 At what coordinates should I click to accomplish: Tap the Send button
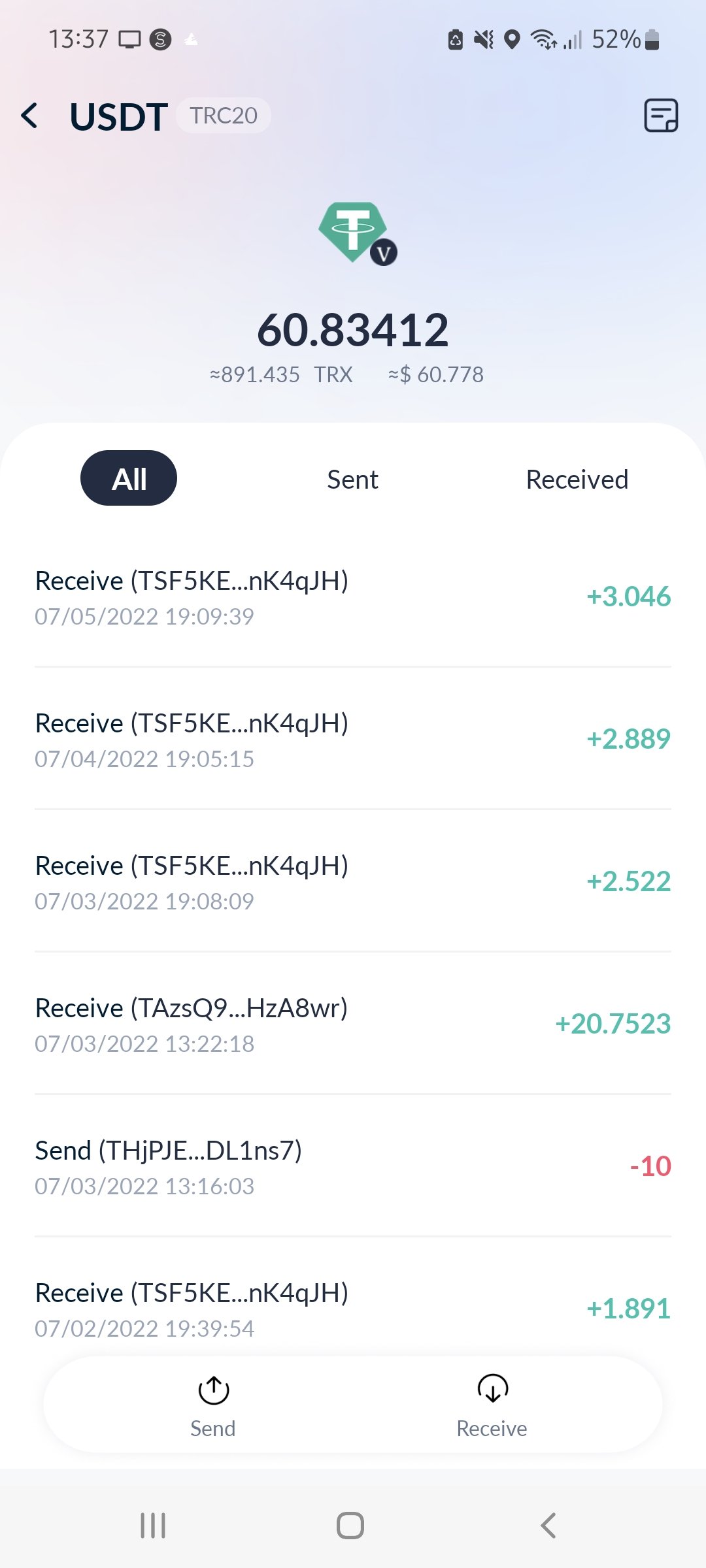[213, 1406]
